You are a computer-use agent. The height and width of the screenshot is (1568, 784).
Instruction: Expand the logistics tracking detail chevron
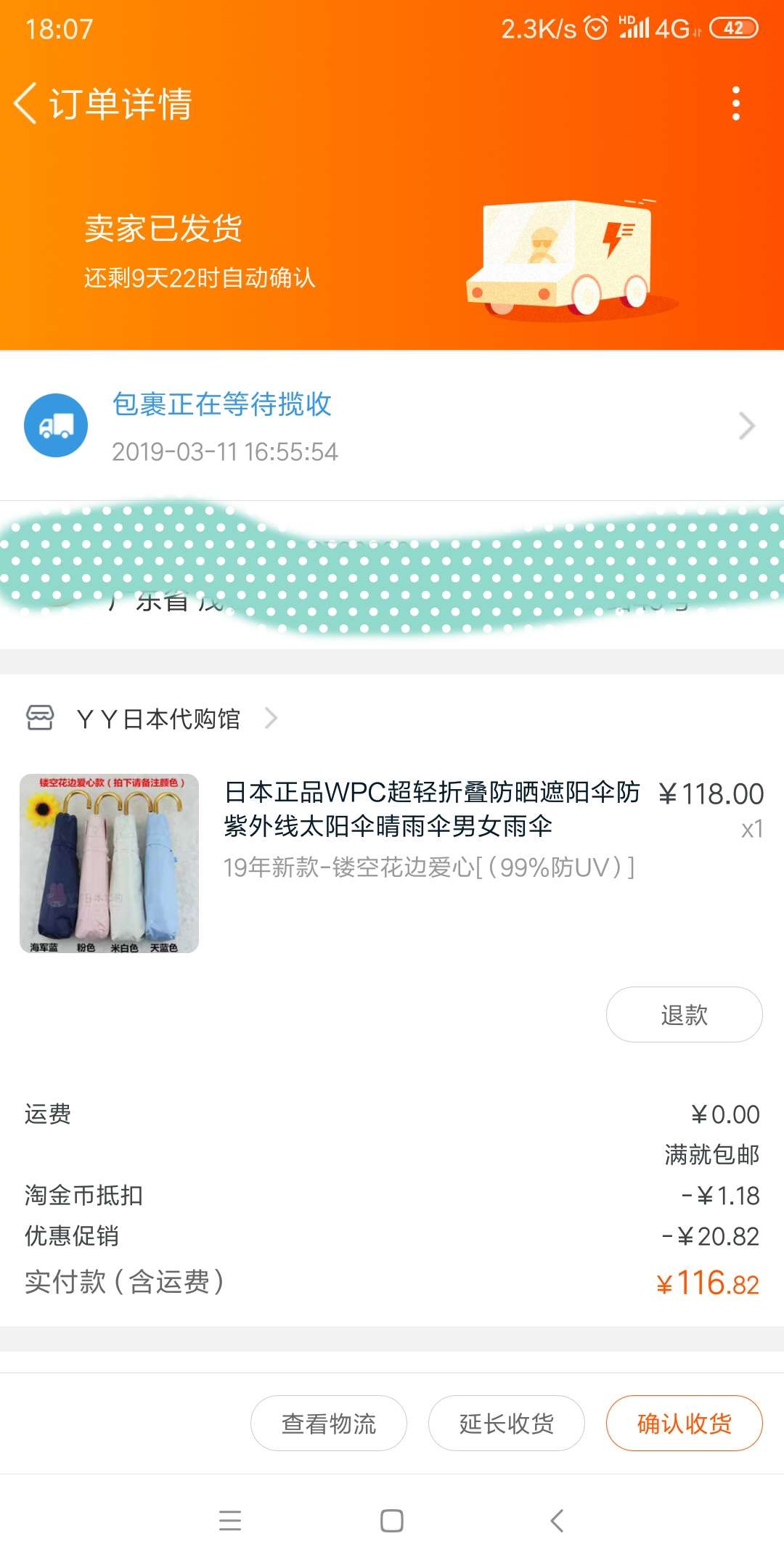746,425
